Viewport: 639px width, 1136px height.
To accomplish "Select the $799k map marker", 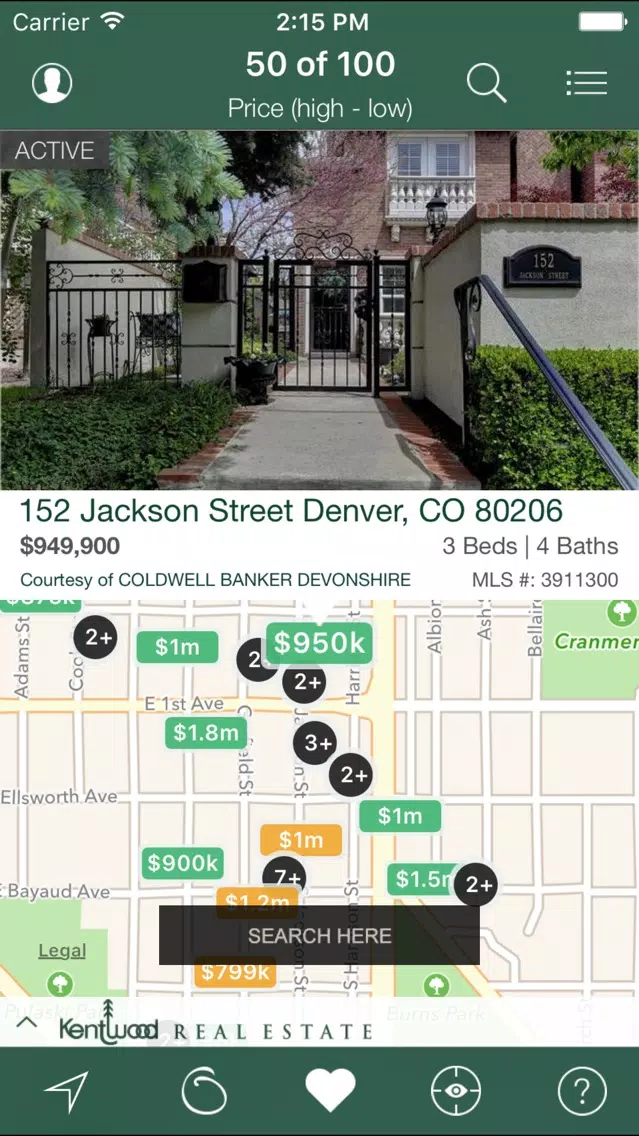I will [235, 972].
